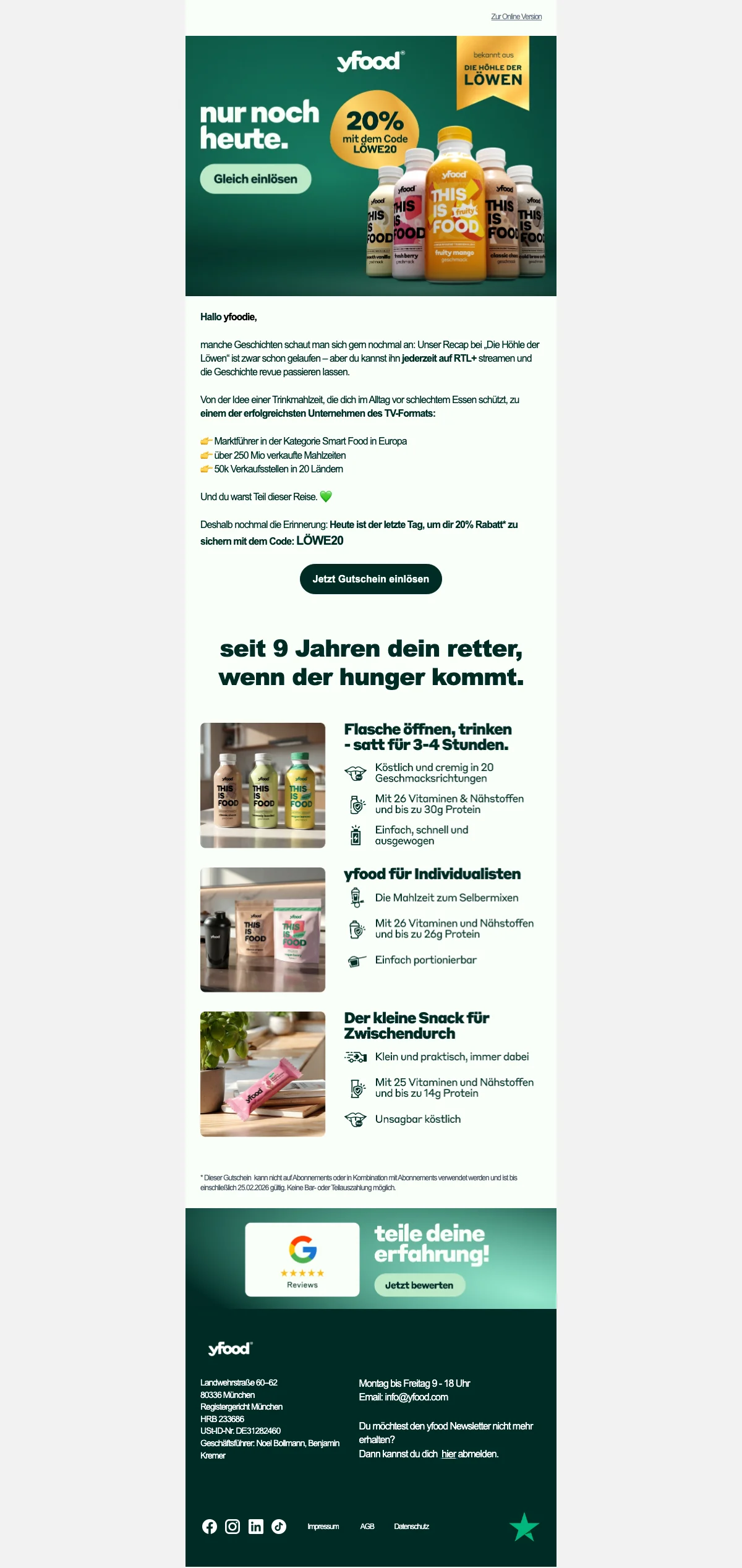Open the three drink bottles product image
The height and width of the screenshot is (1568, 742).
pos(263,785)
